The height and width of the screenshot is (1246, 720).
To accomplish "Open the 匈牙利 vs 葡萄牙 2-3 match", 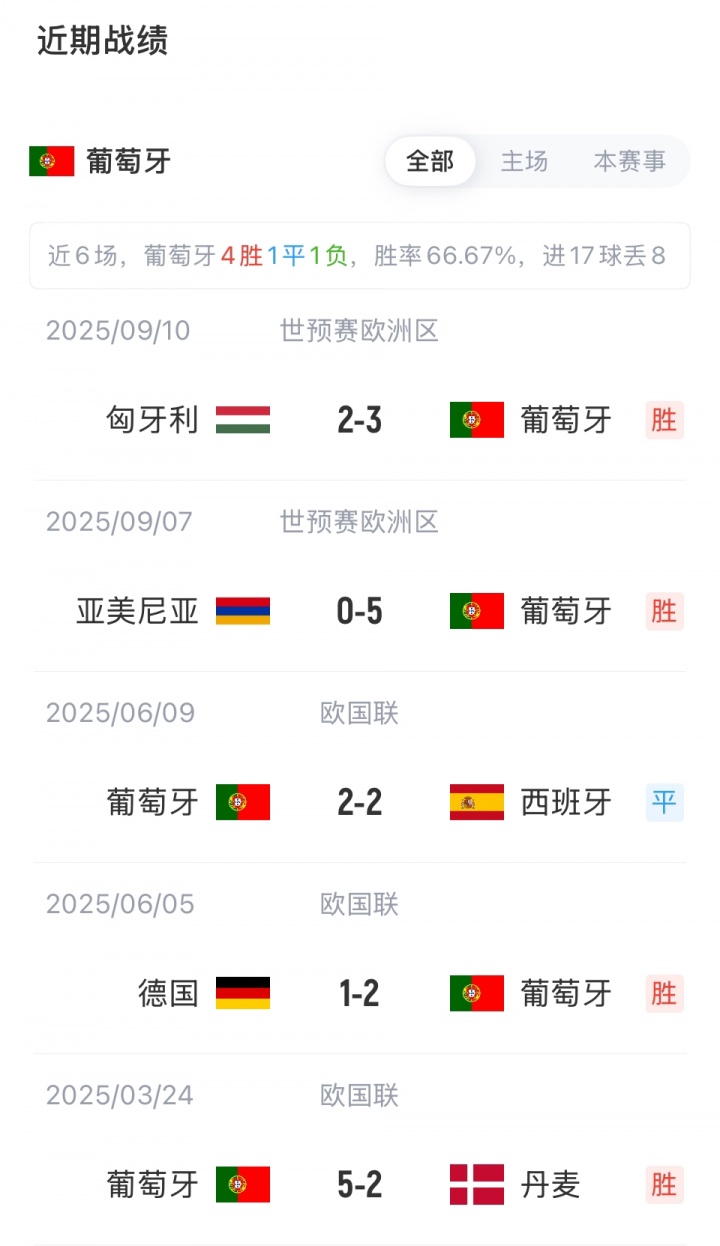I will tap(360, 420).
